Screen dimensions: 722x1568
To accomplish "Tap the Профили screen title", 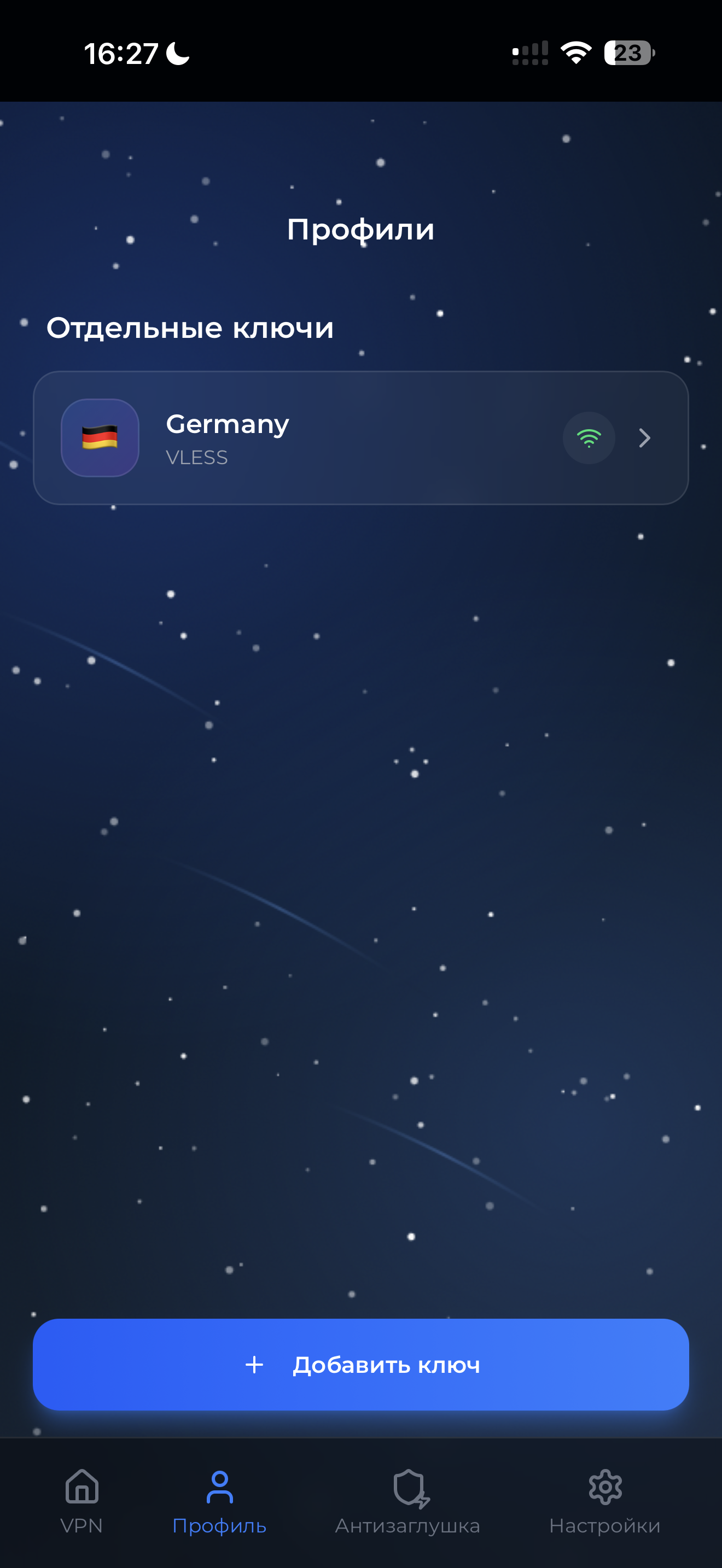I will click(x=360, y=230).
